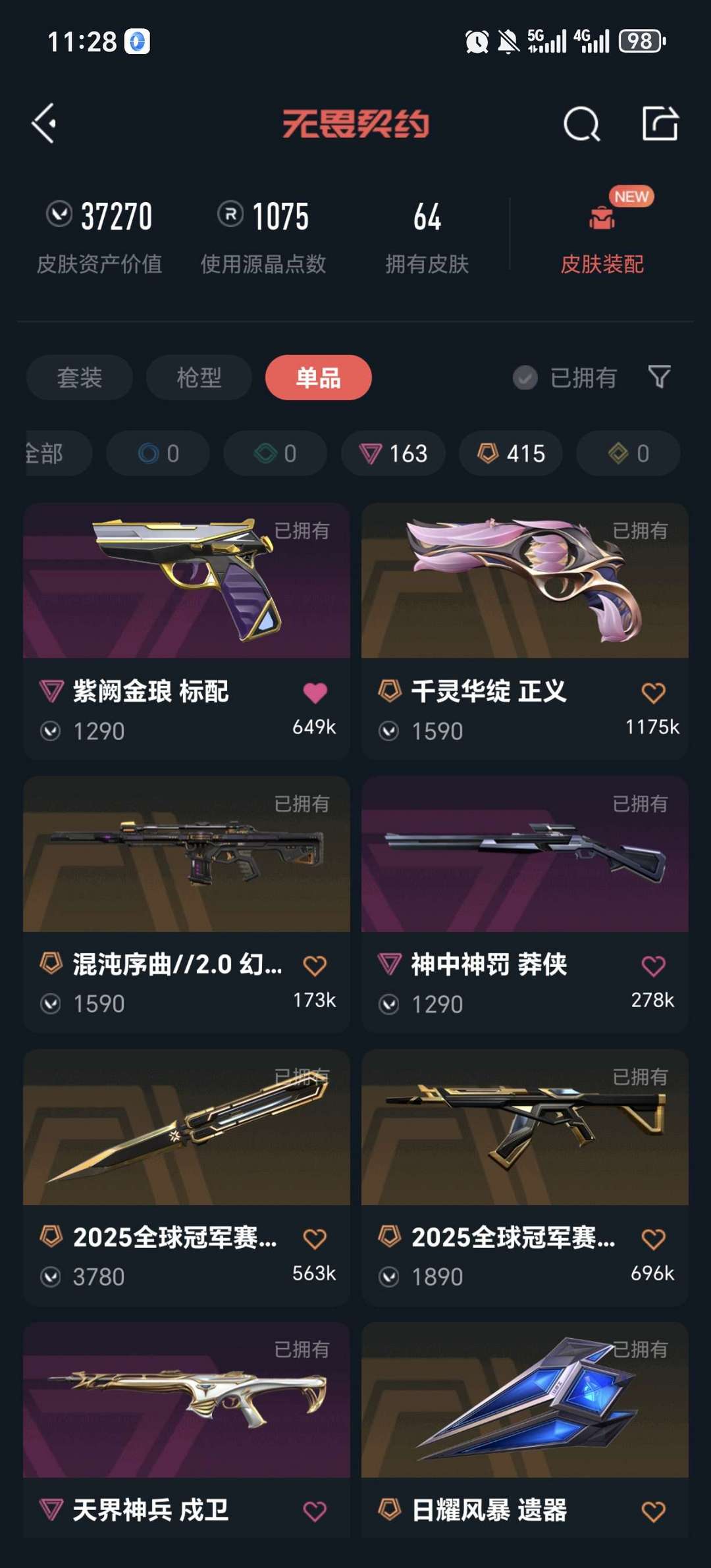Open the search icon
Image resolution: width=711 pixels, height=1568 pixels.
tap(581, 122)
